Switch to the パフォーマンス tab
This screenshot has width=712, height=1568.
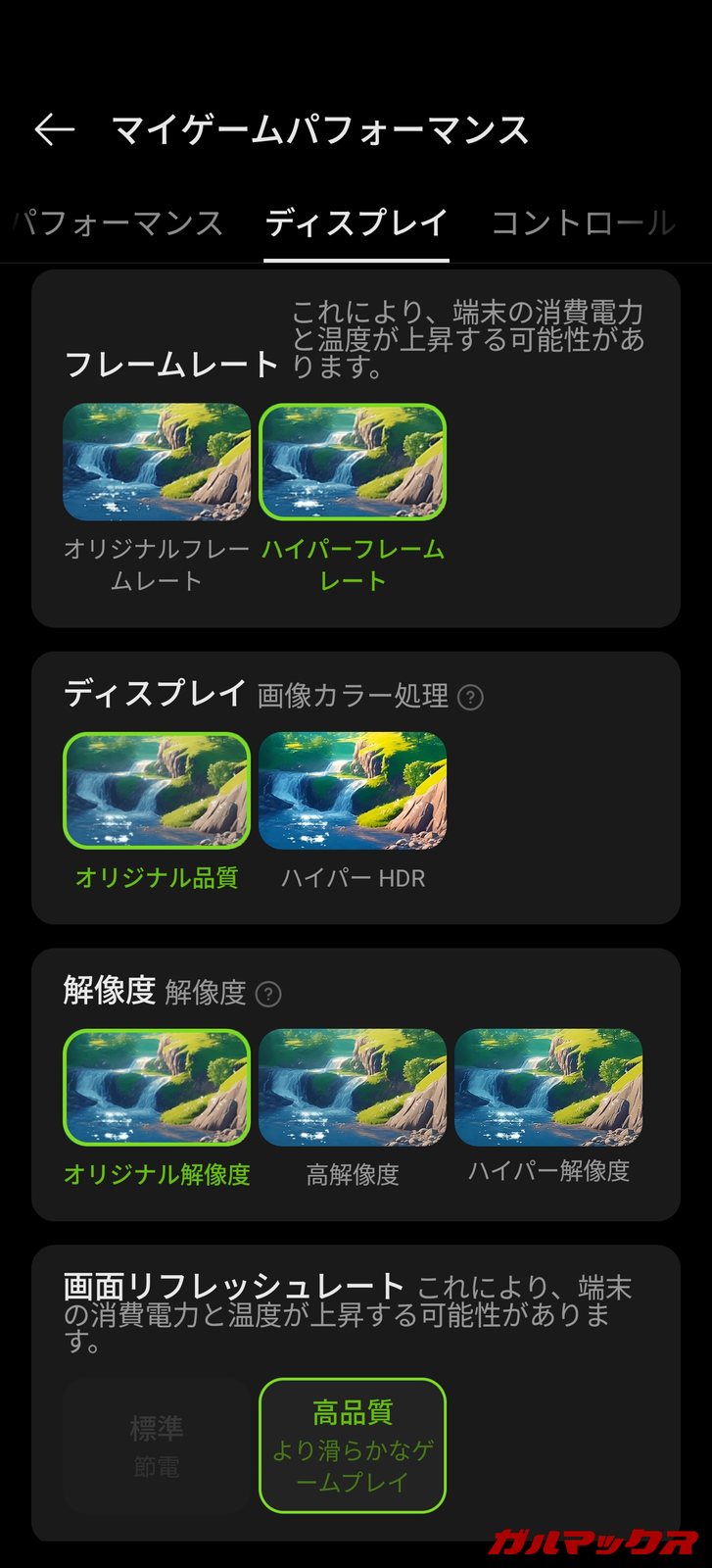coord(118,223)
